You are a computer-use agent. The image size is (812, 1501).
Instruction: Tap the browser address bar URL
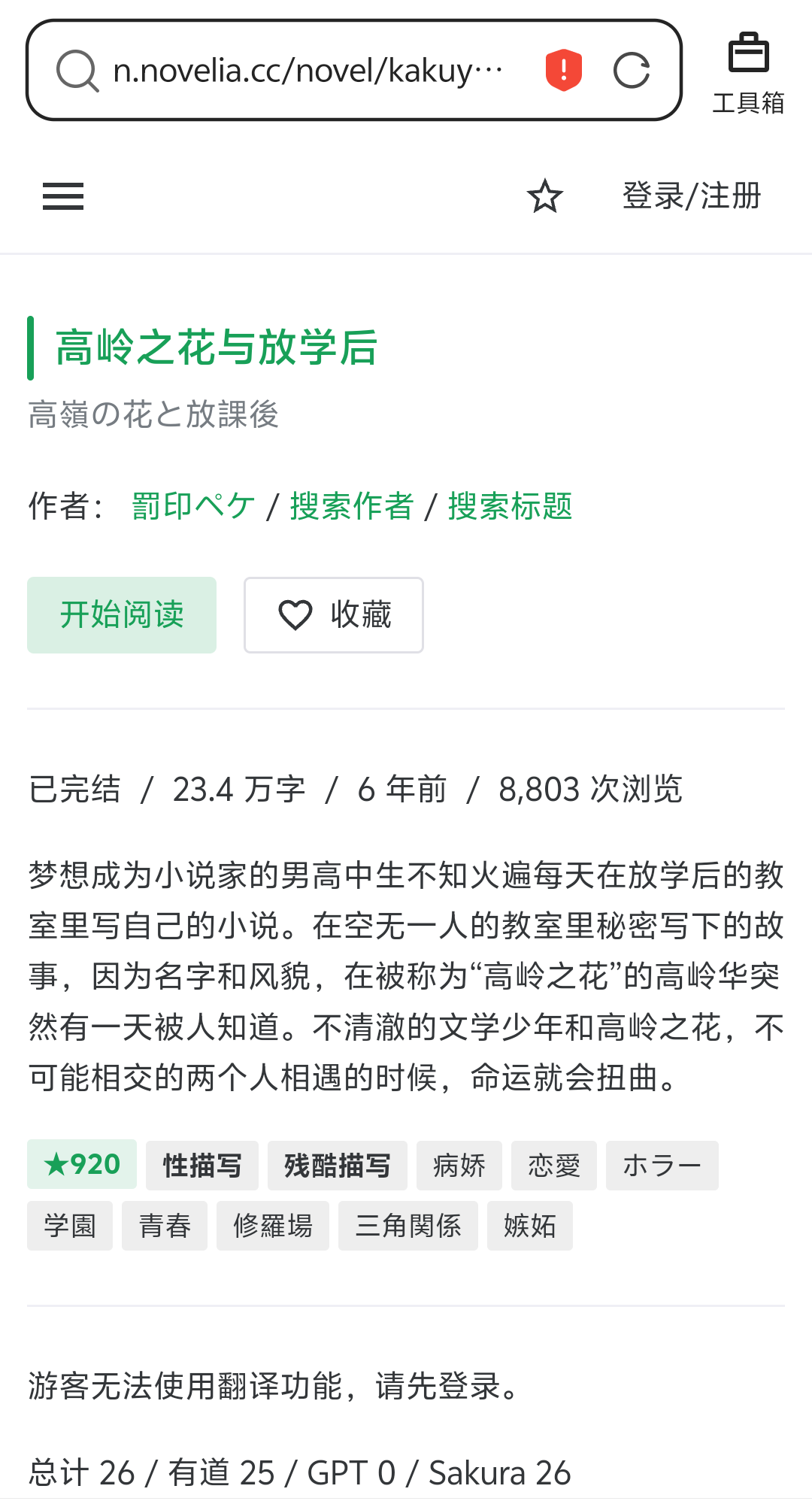pyautogui.click(x=308, y=71)
